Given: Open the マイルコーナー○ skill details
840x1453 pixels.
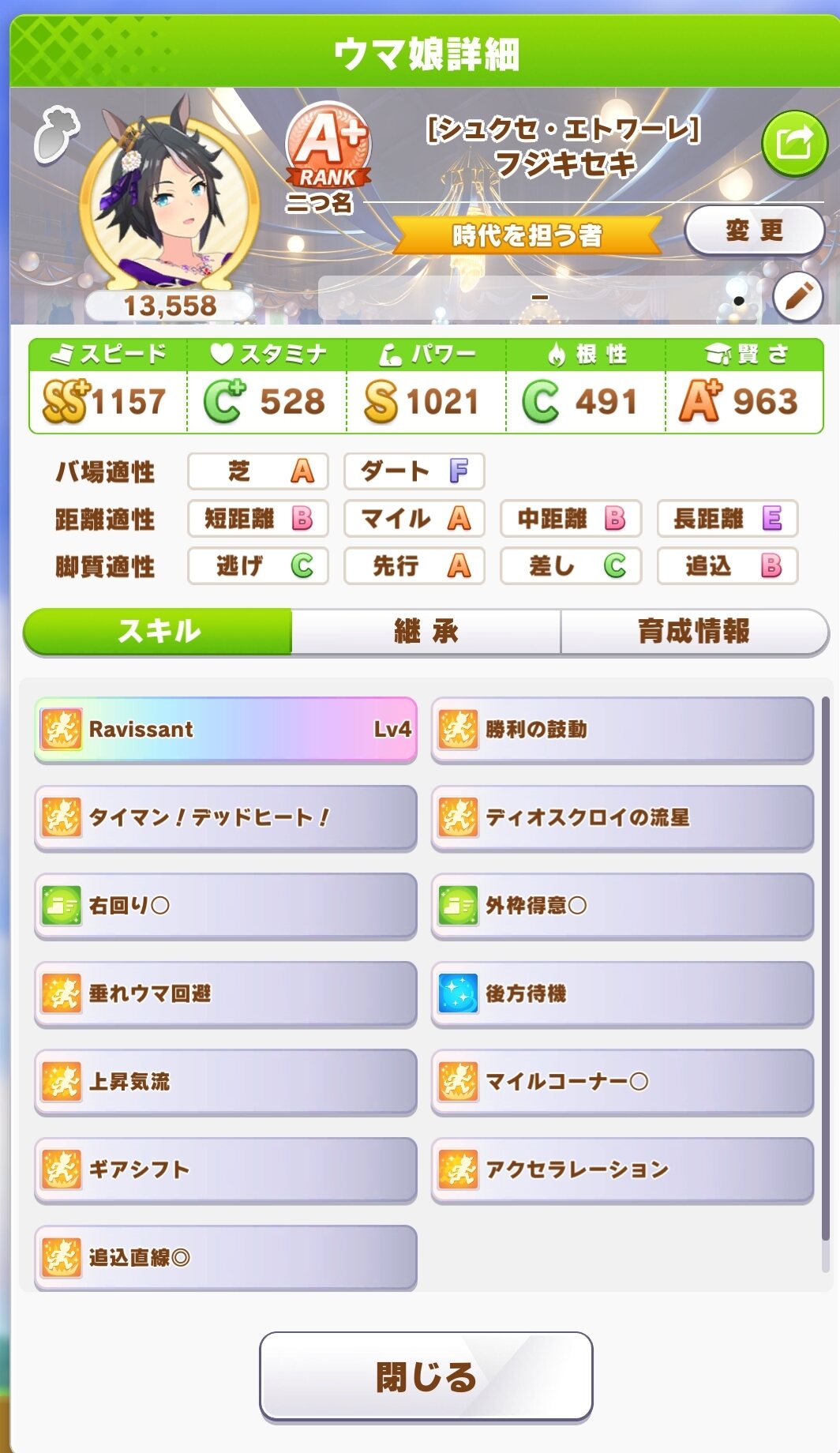Looking at the screenshot, I should (622, 1082).
